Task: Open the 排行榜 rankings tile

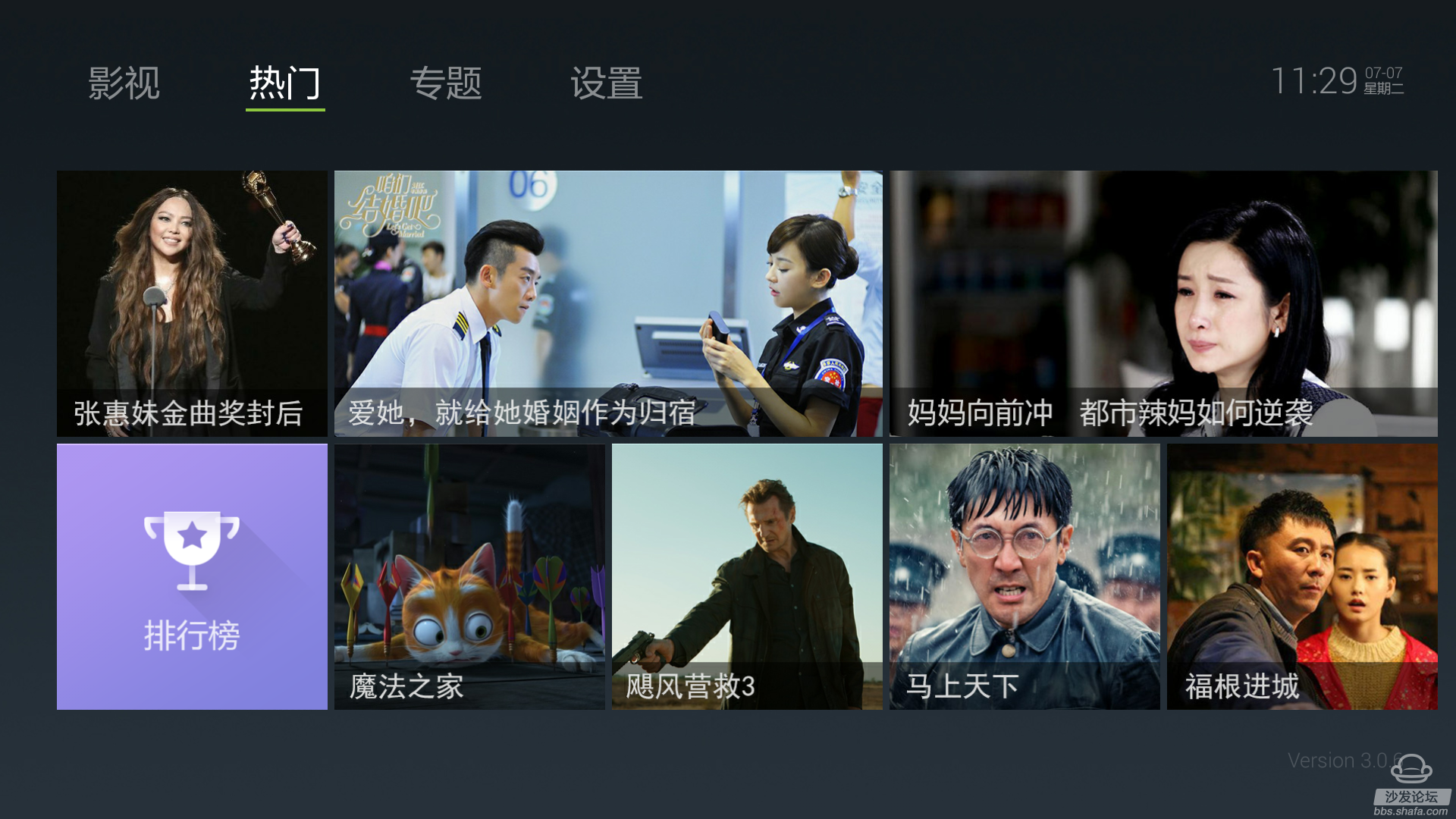Action: tap(192, 576)
